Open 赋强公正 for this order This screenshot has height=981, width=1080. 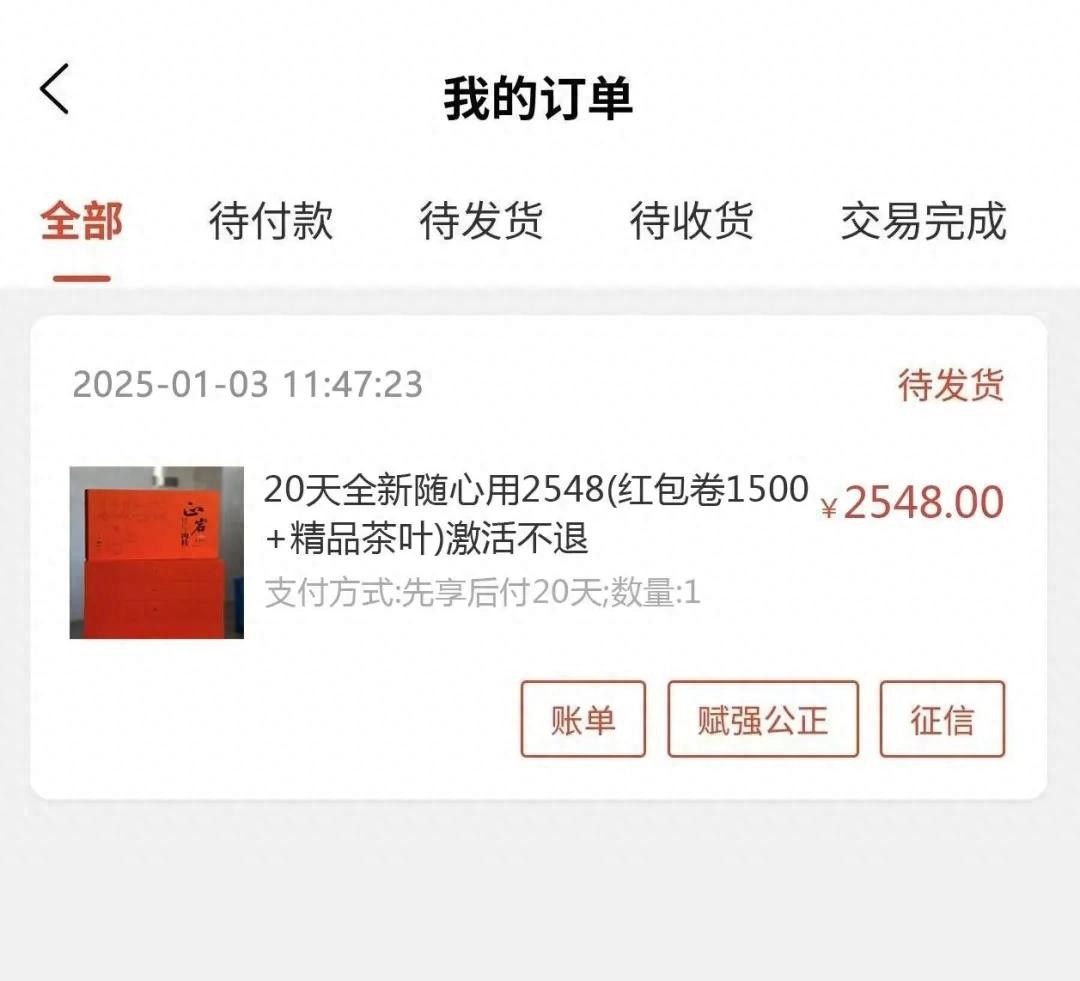point(763,719)
